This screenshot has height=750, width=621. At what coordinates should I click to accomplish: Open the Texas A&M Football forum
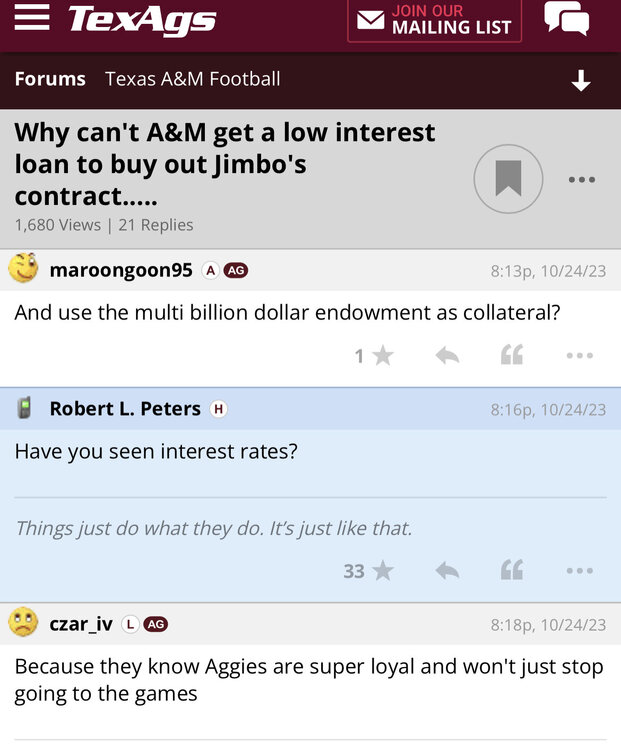click(x=192, y=79)
